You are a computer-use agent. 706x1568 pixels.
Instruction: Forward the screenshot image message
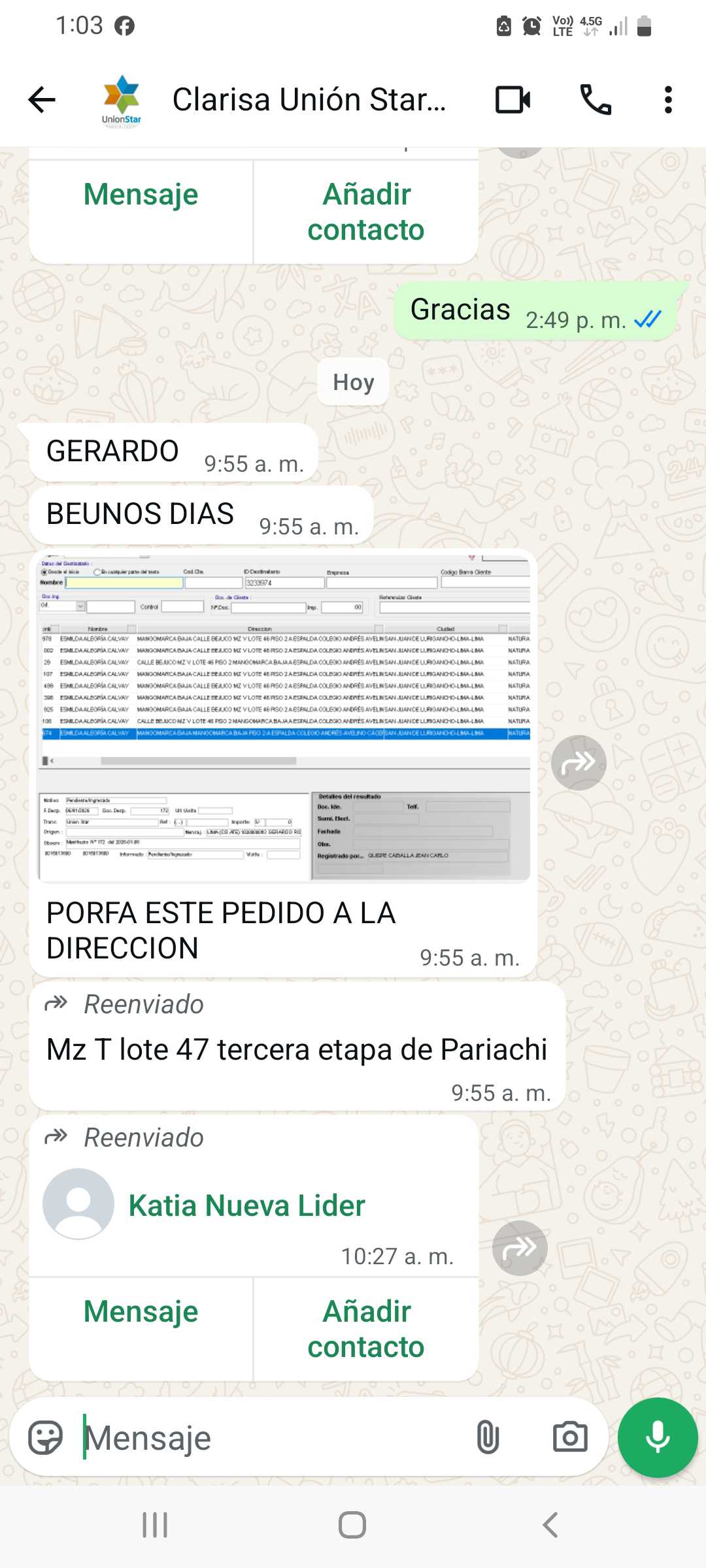(x=579, y=762)
